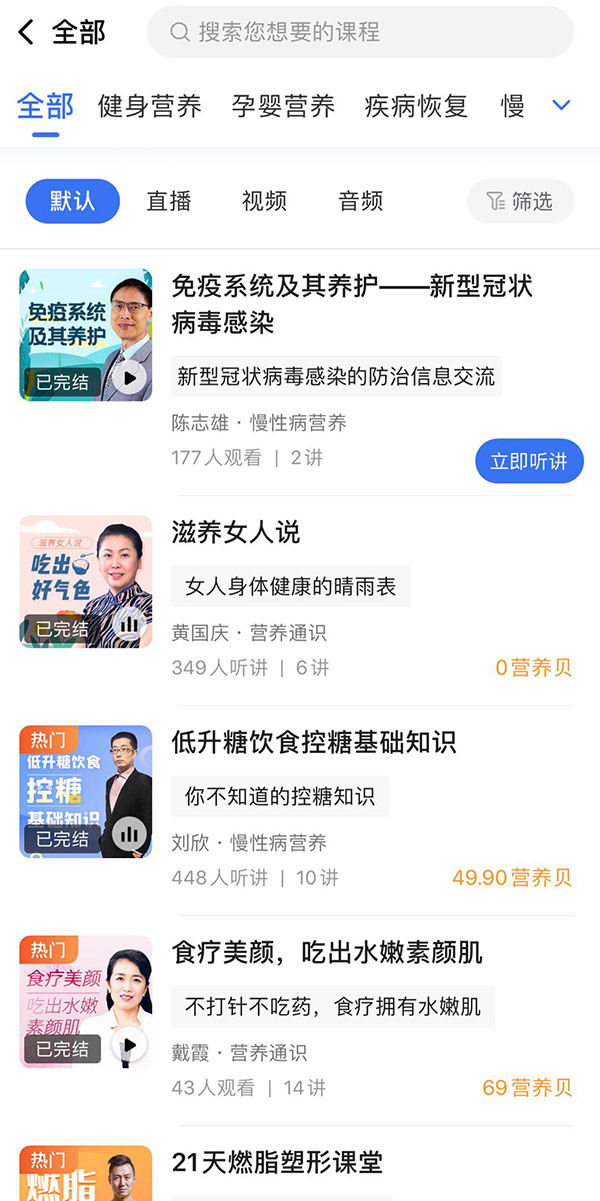
Task: Open the 免疫系统及其养护 course
Action: tap(352, 304)
